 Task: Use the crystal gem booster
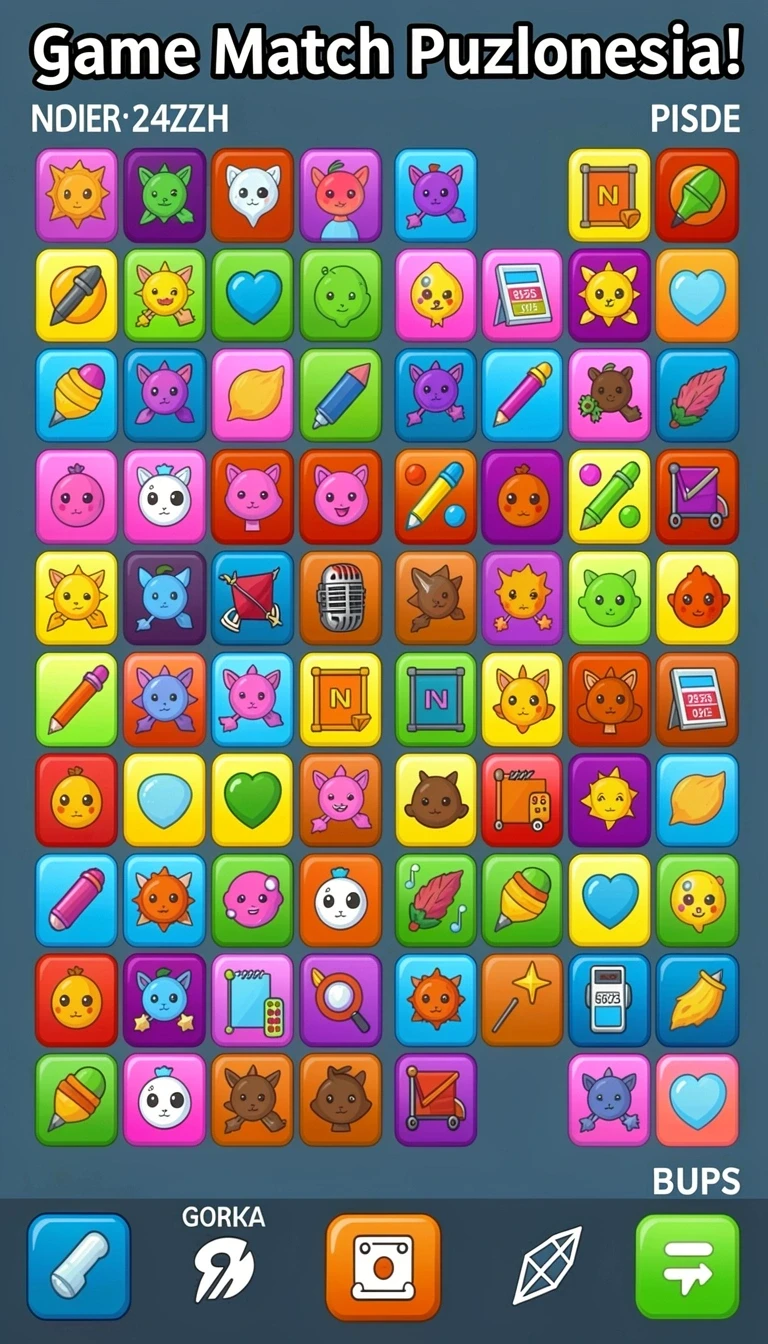547,1266
